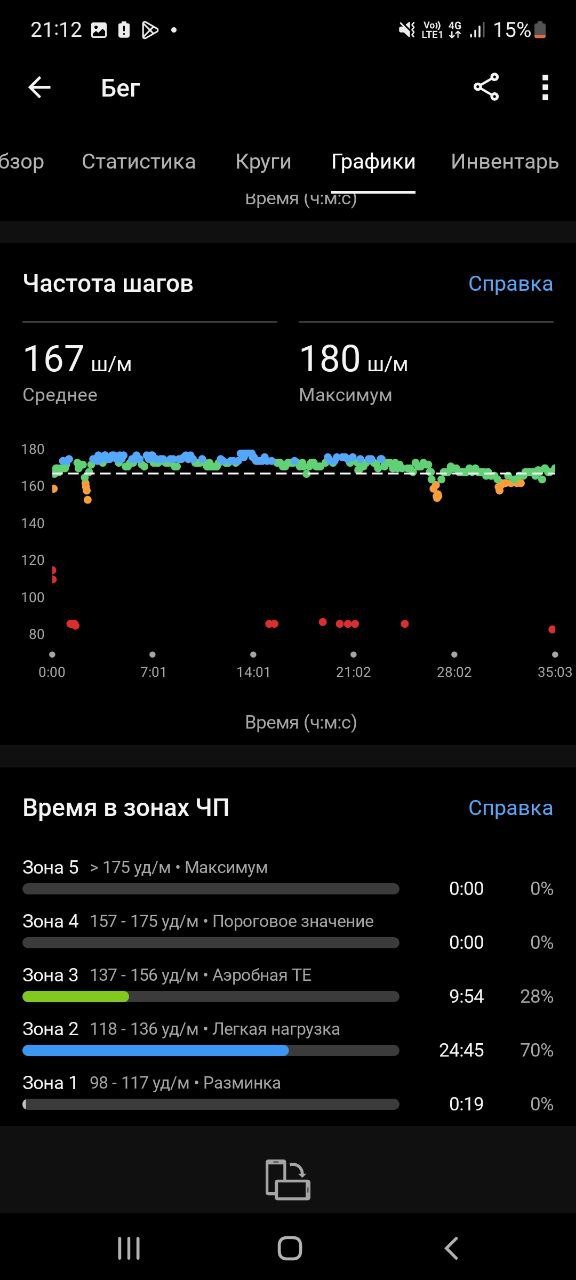Select the Графики tab
Image resolution: width=576 pixels, height=1280 pixels.
373,161
